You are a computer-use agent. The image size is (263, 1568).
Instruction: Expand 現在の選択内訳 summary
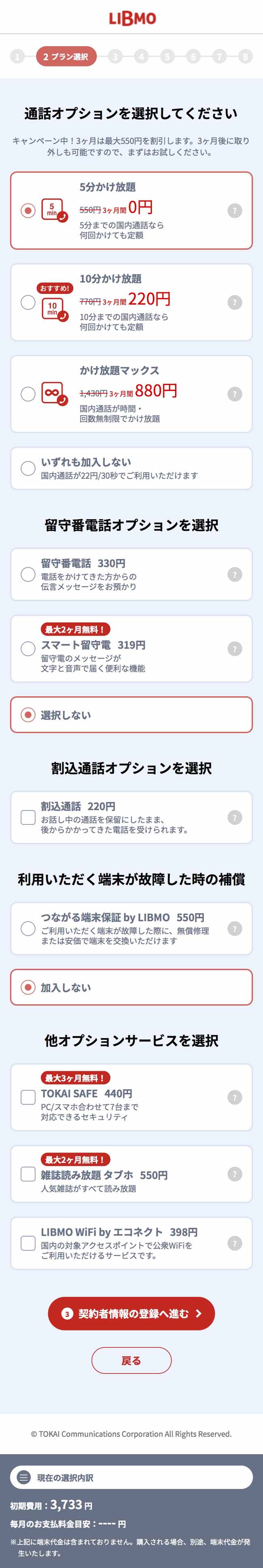coord(131,1477)
